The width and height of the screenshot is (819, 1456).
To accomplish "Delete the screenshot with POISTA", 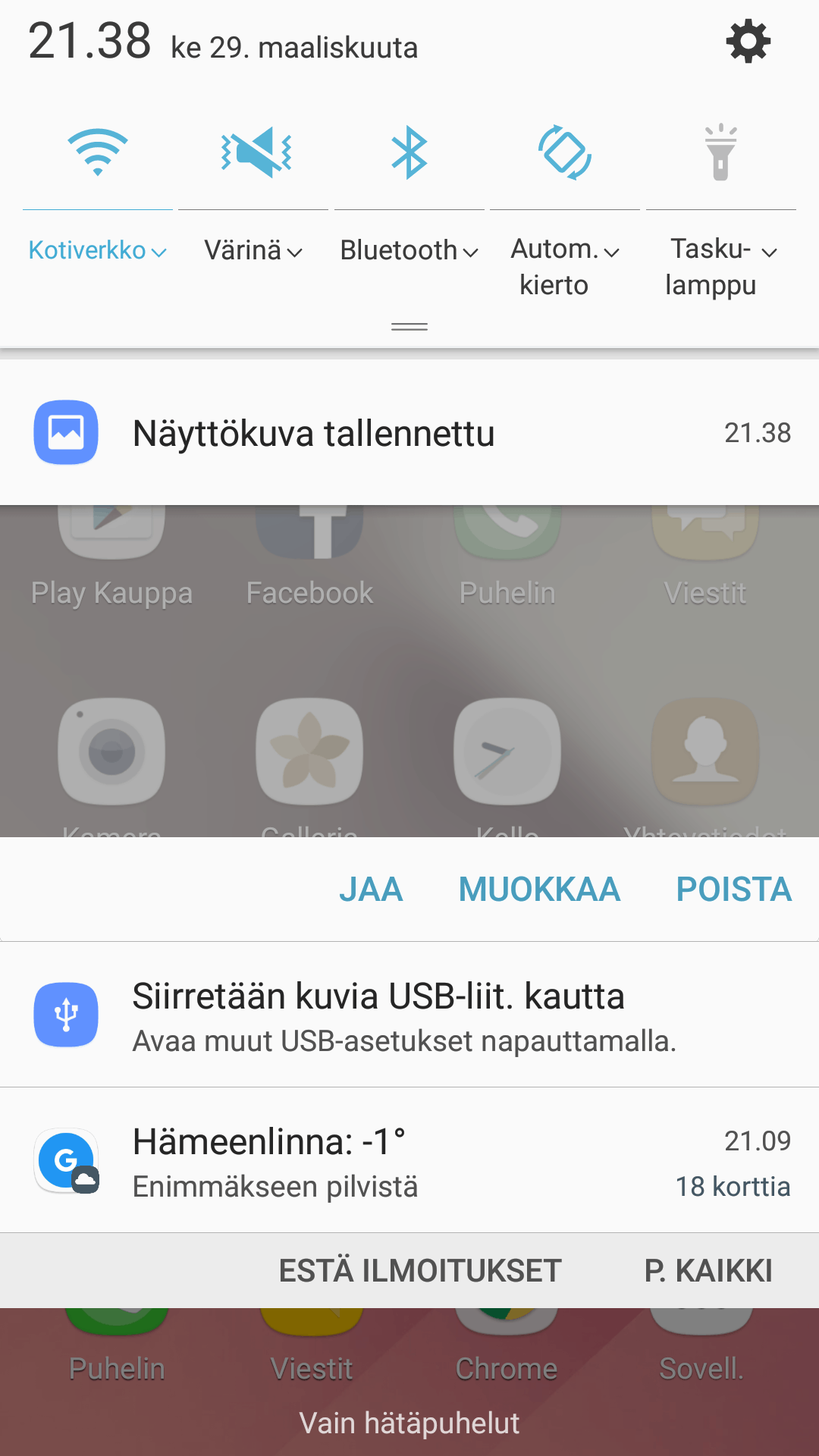I will [x=733, y=889].
